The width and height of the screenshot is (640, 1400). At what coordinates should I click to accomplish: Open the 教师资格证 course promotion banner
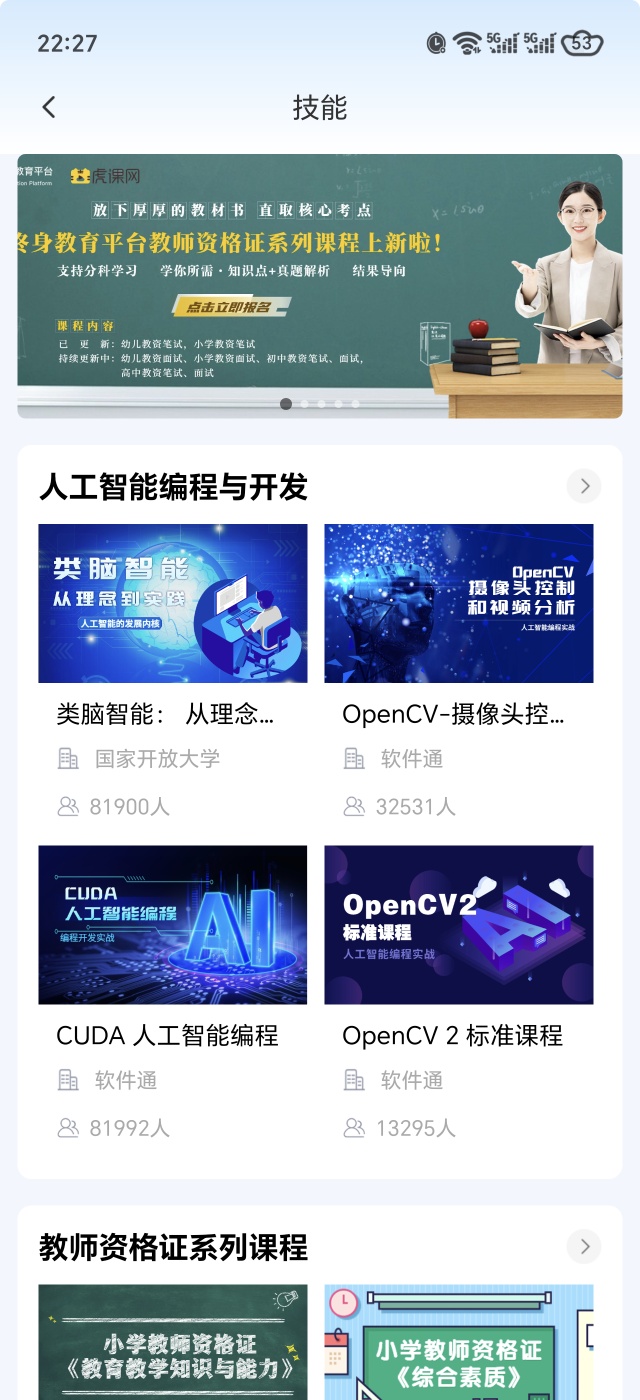click(x=320, y=286)
